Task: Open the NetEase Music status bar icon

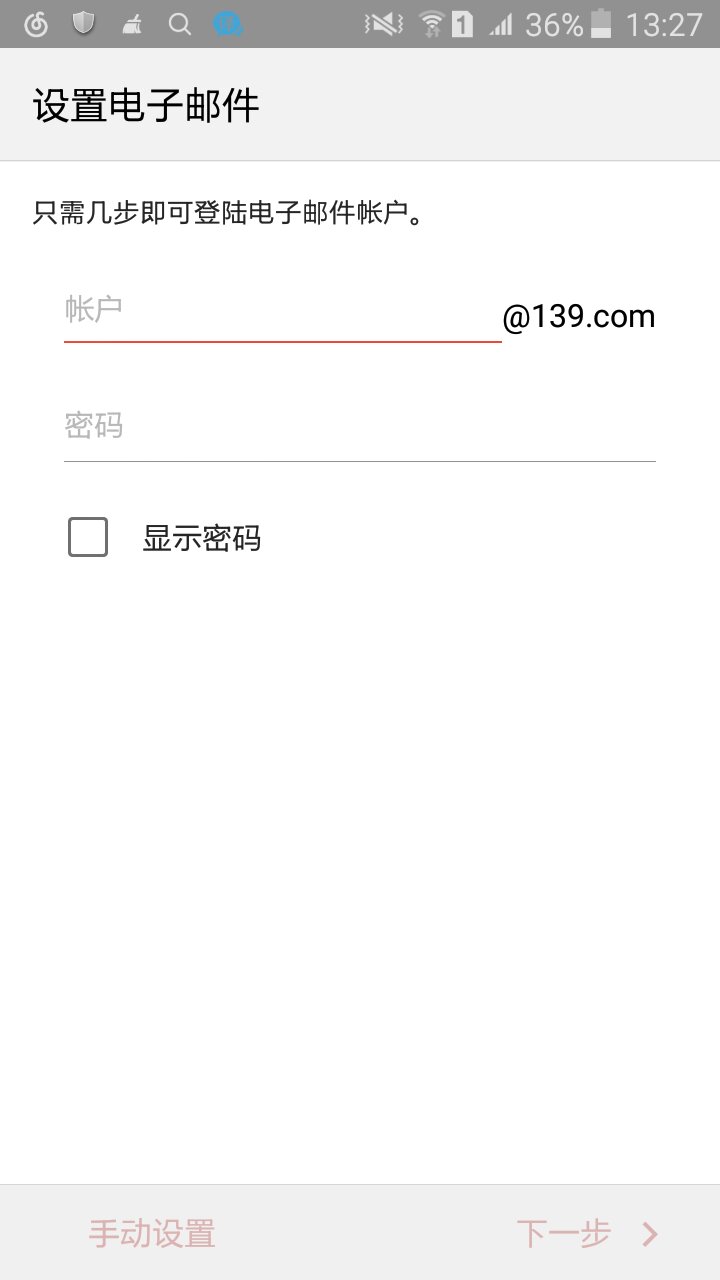Action: coord(35,25)
